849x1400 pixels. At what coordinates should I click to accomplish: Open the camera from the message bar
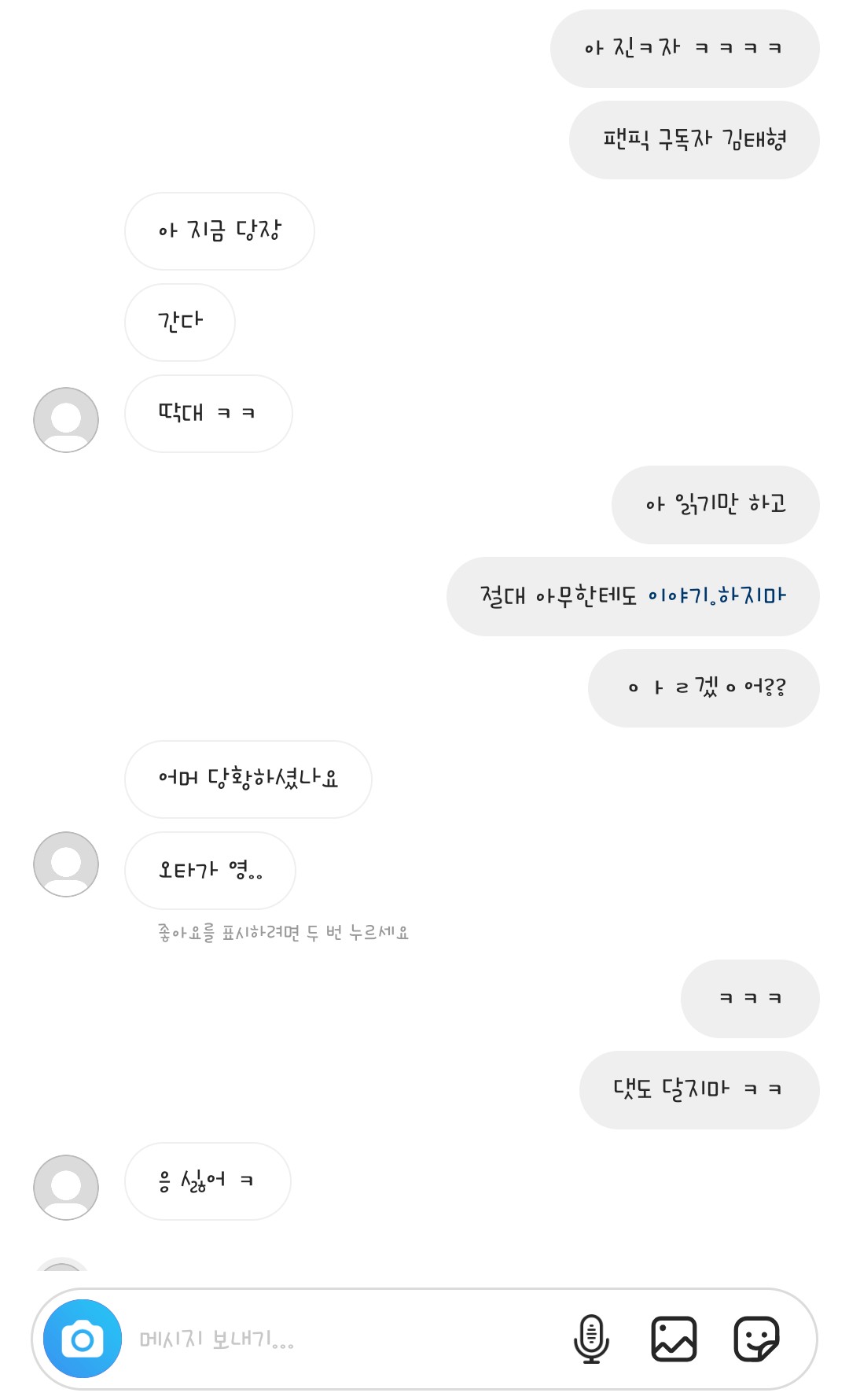point(83,1339)
